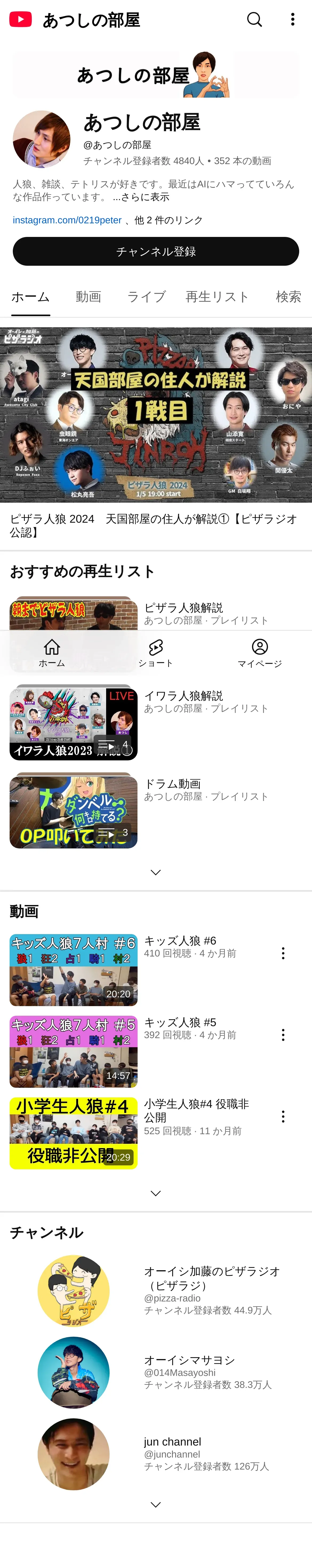Image resolution: width=312 pixels, height=1568 pixels.
Task: Open マイページ in bottom navigation
Action: tap(260, 653)
